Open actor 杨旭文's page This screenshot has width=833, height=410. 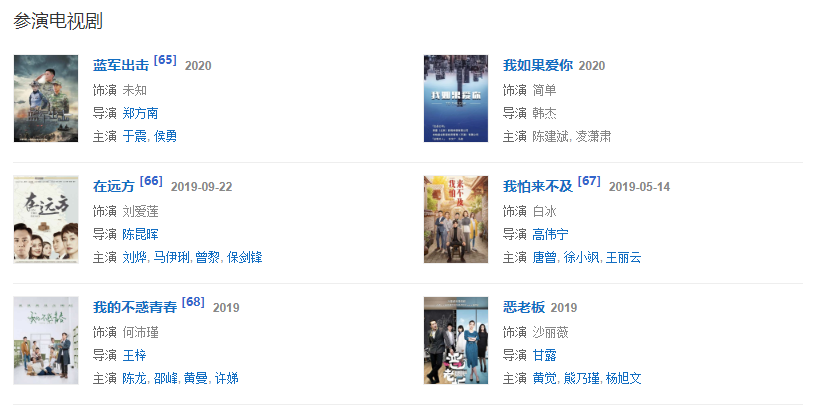click(x=623, y=378)
